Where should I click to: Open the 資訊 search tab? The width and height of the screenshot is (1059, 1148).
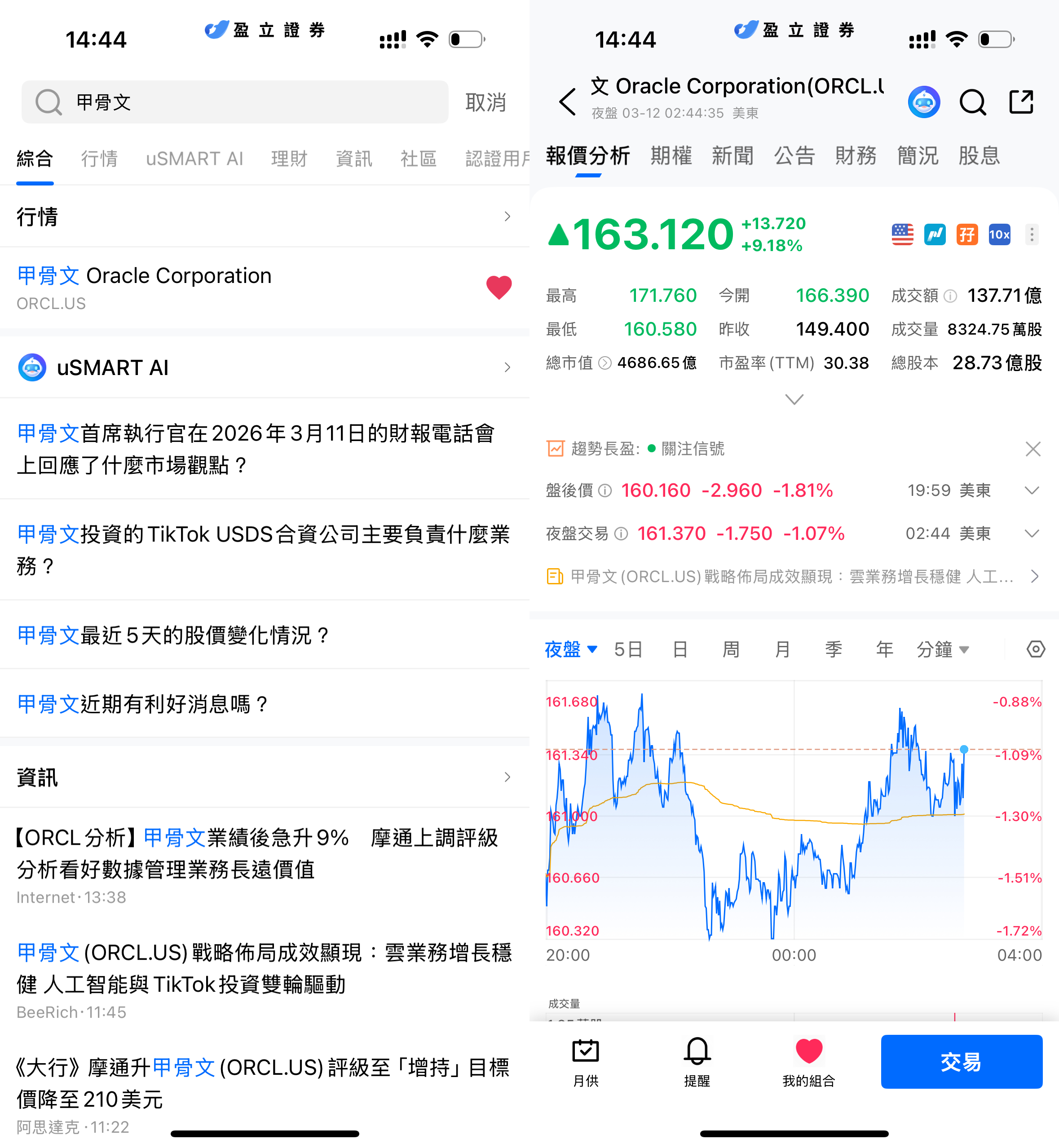(x=353, y=159)
